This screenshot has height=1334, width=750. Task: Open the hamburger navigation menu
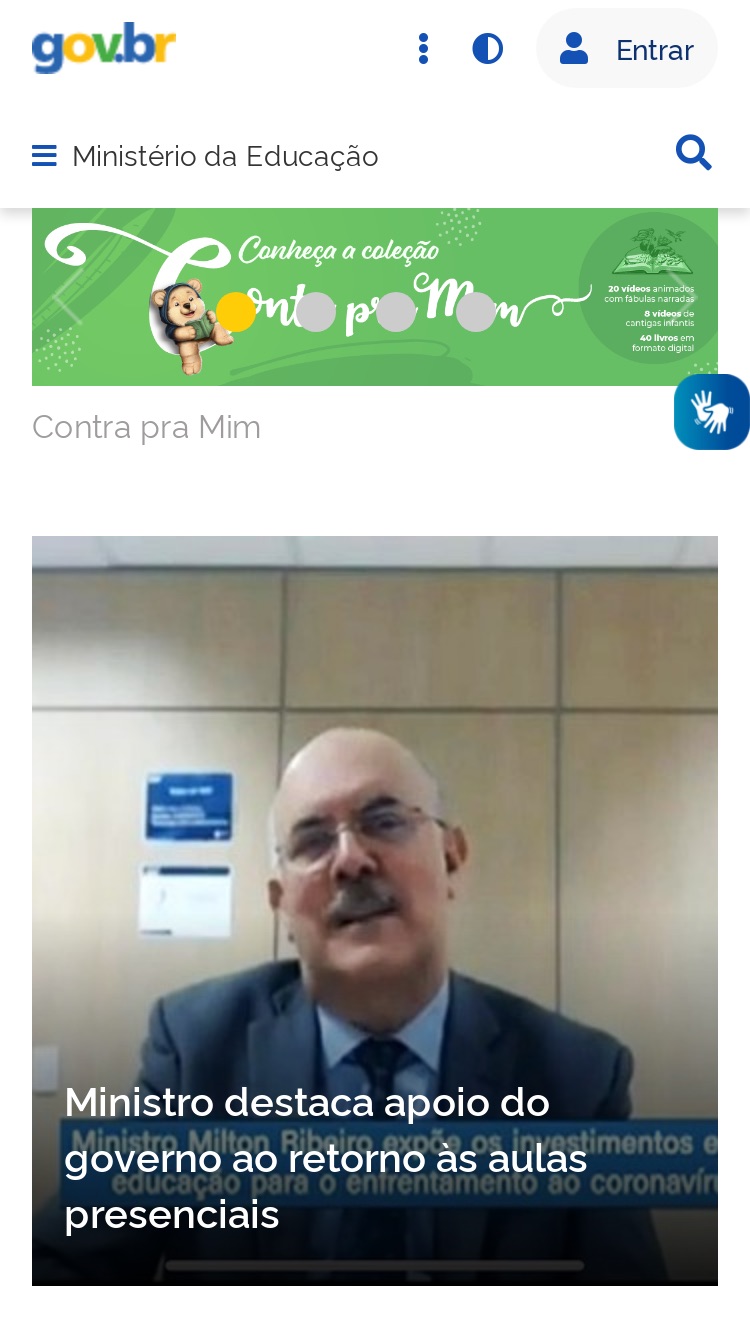pos(44,156)
